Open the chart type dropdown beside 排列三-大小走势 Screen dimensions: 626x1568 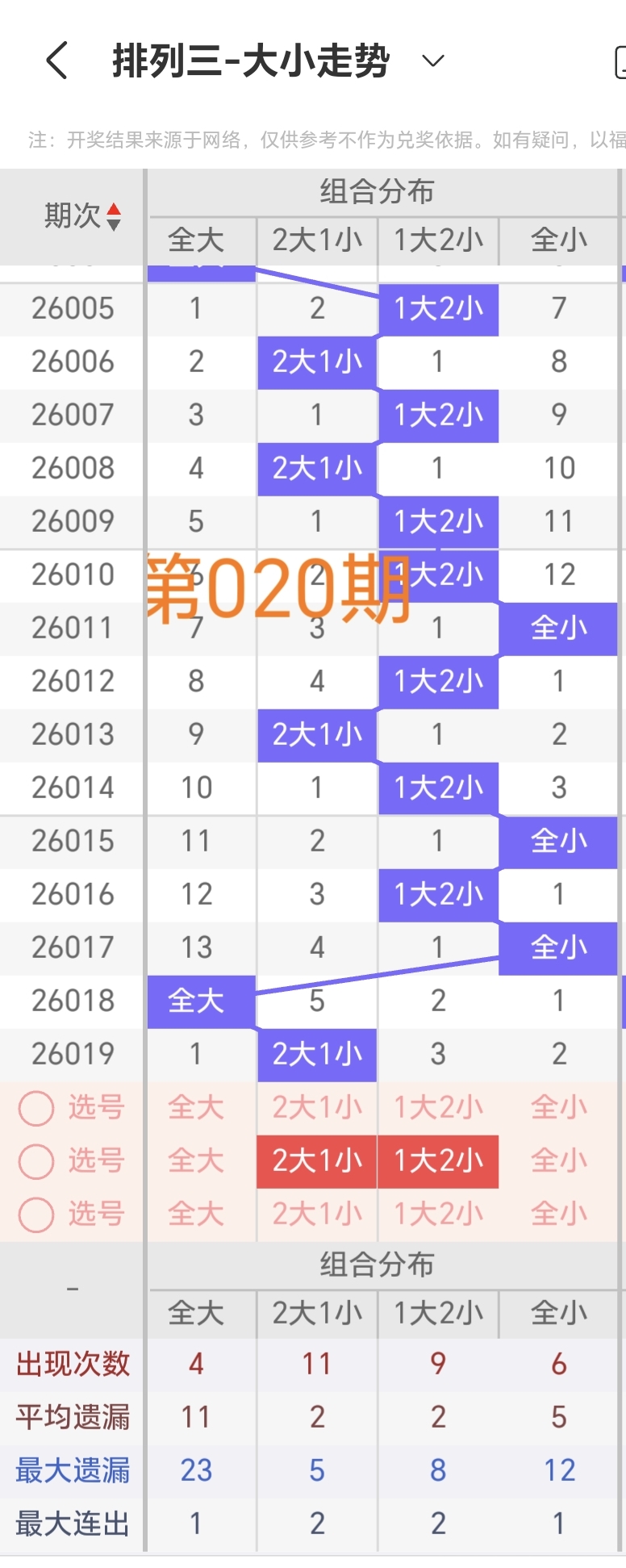[432, 61]
